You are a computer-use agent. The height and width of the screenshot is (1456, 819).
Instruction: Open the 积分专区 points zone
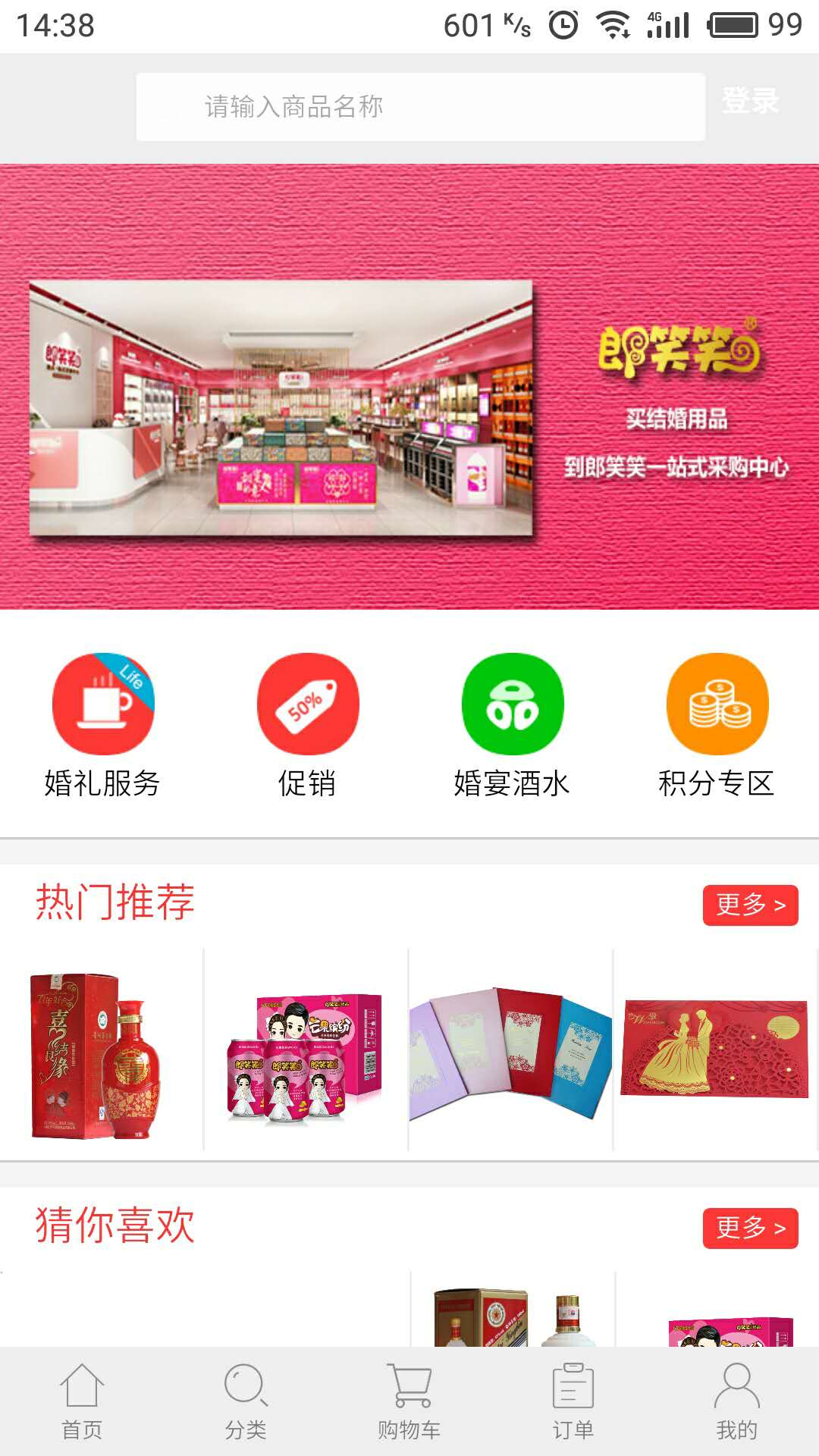click(717, 724)
